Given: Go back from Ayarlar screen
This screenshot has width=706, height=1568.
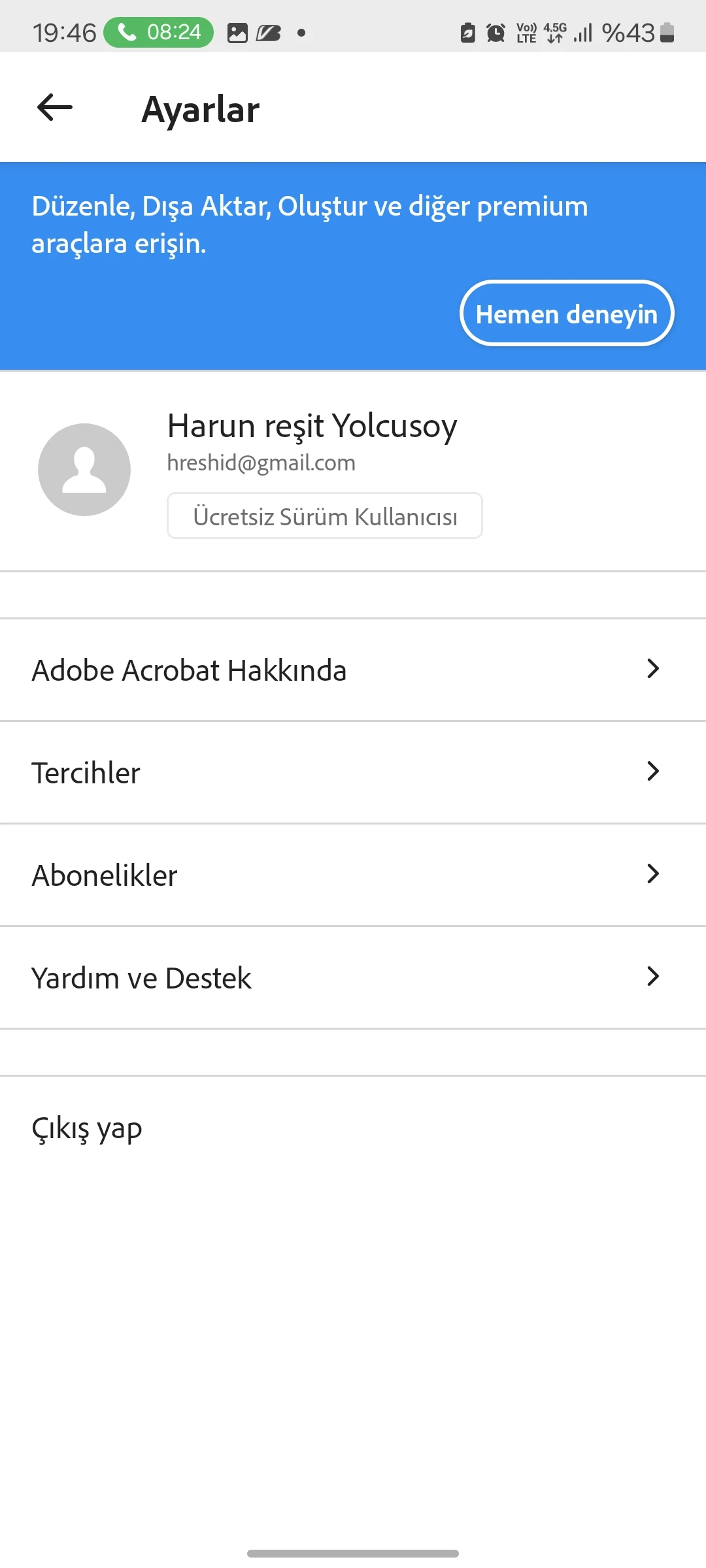Looking at the screenshot, I should pyautogui.click(x=55, y=108).
